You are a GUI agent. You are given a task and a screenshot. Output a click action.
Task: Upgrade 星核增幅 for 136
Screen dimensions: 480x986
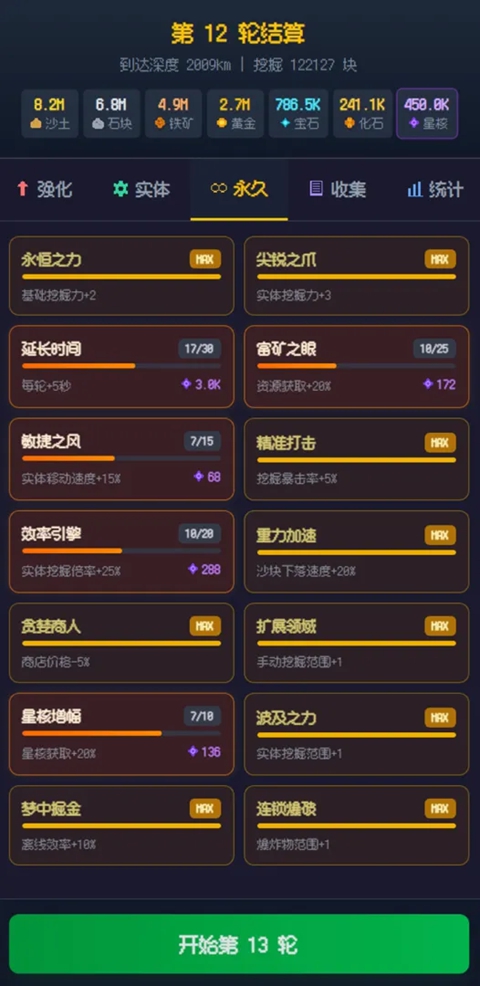121,734
